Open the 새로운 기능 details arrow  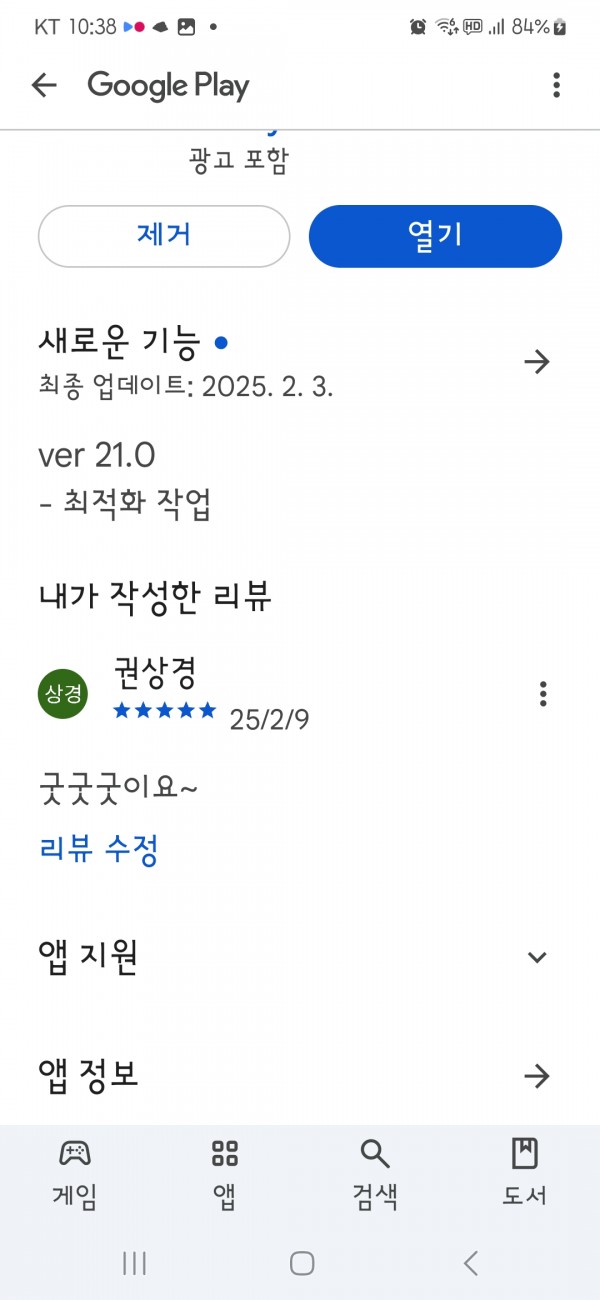point(537,362)
